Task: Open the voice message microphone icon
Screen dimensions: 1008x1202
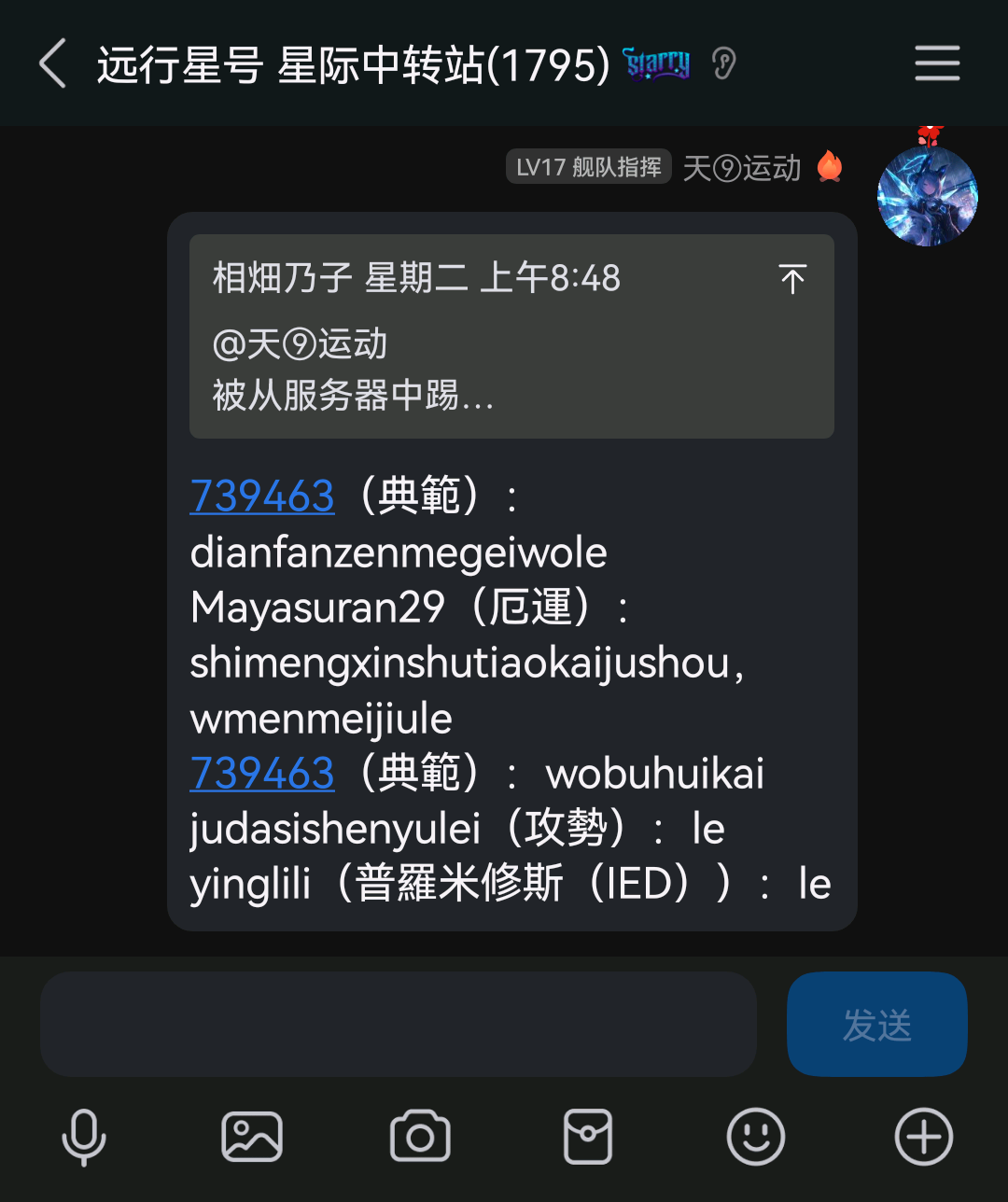Action: [83, 1136]
